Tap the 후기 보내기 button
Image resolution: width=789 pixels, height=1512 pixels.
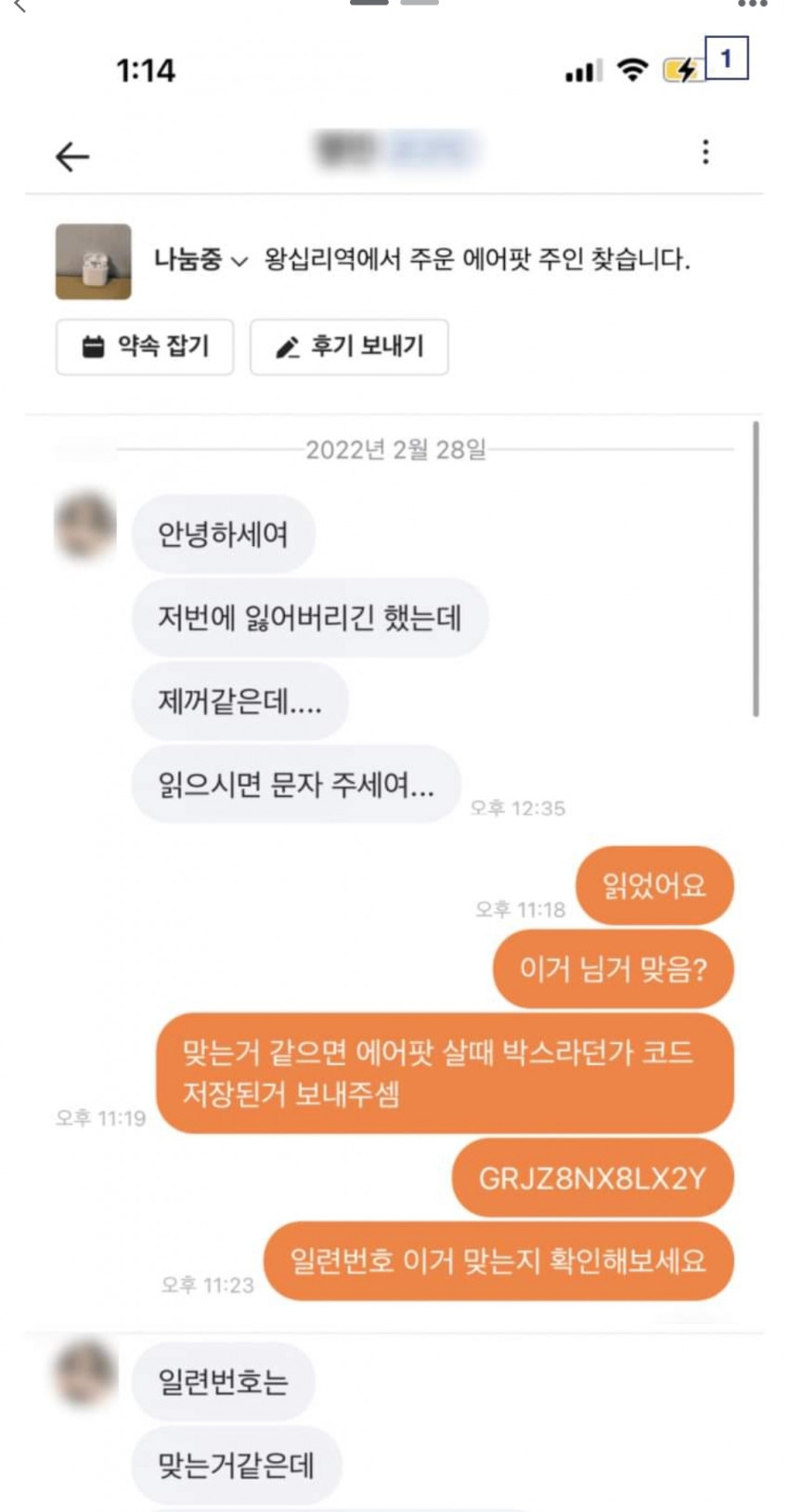click(349, 346)
